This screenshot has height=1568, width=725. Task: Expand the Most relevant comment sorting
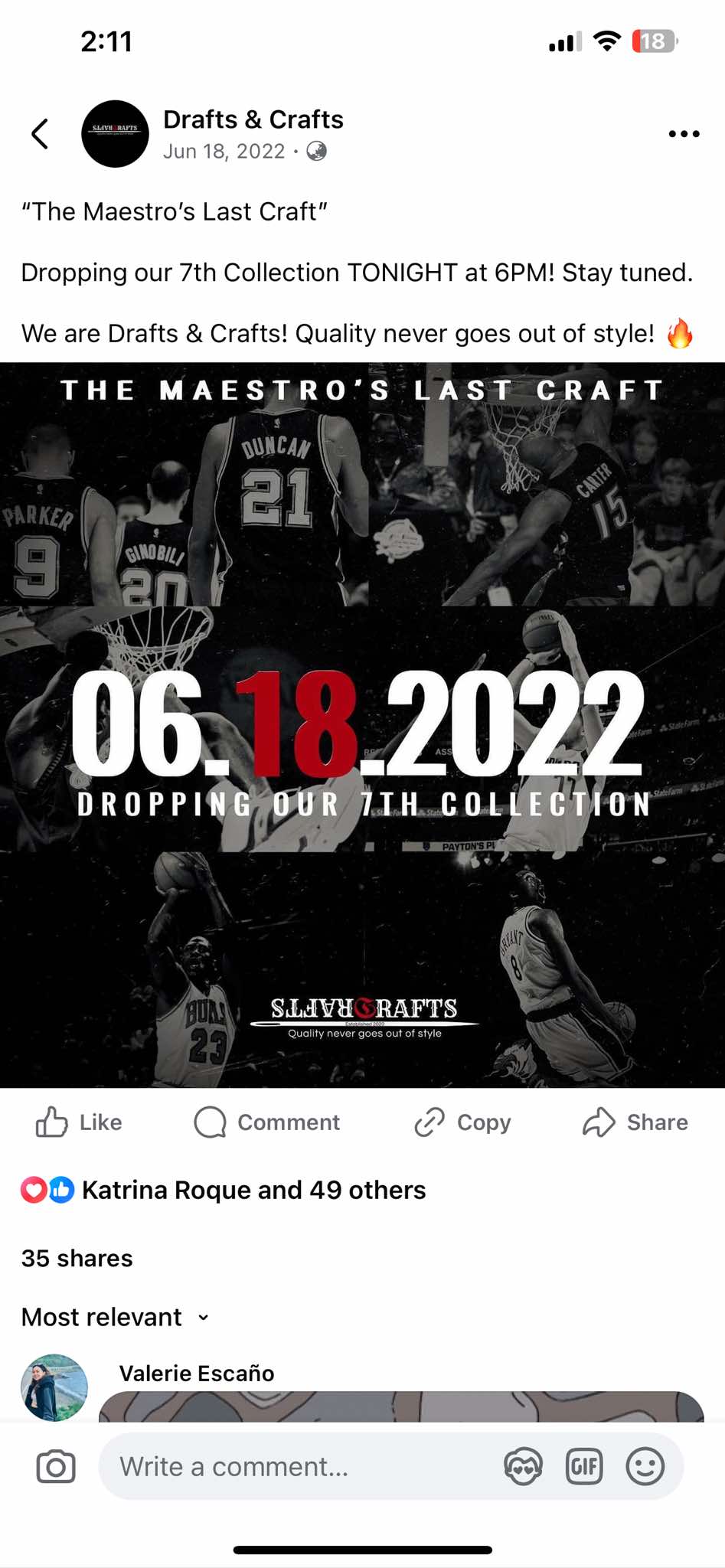(115, 1317)
